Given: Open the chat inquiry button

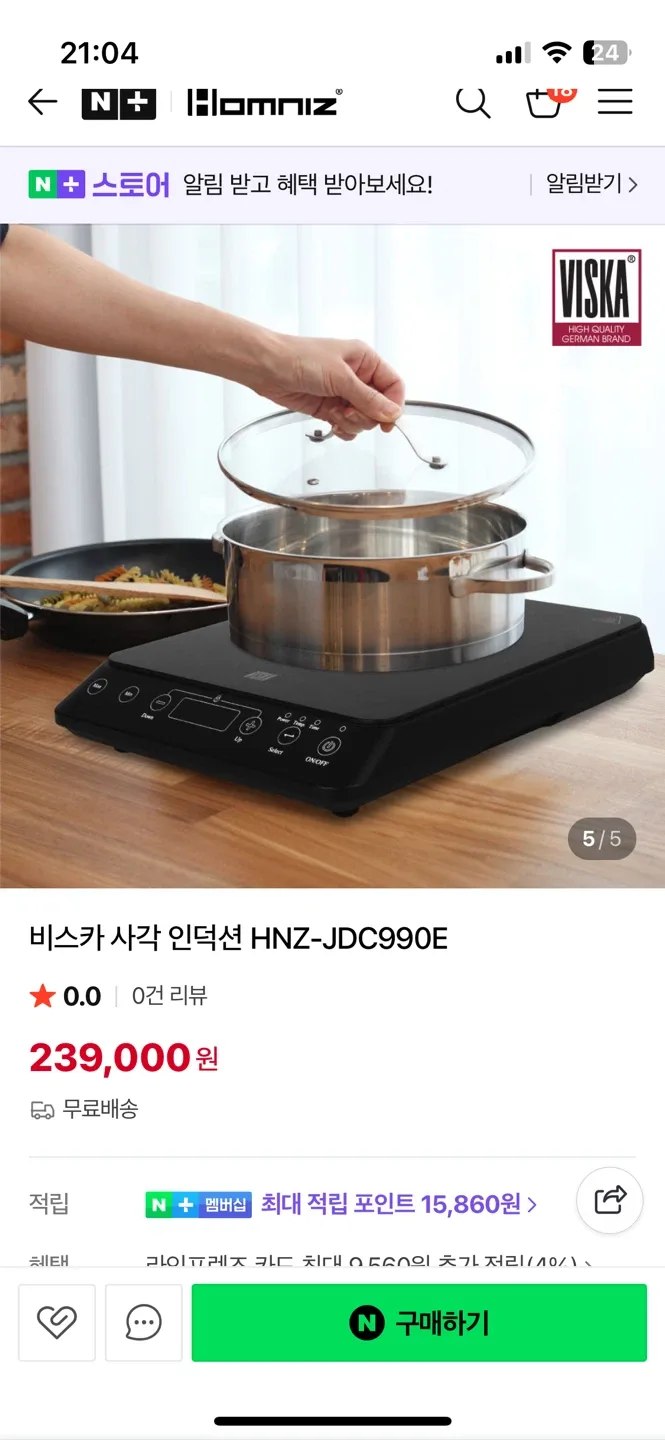Looking at the screenshot, I should coord(144,1323).
